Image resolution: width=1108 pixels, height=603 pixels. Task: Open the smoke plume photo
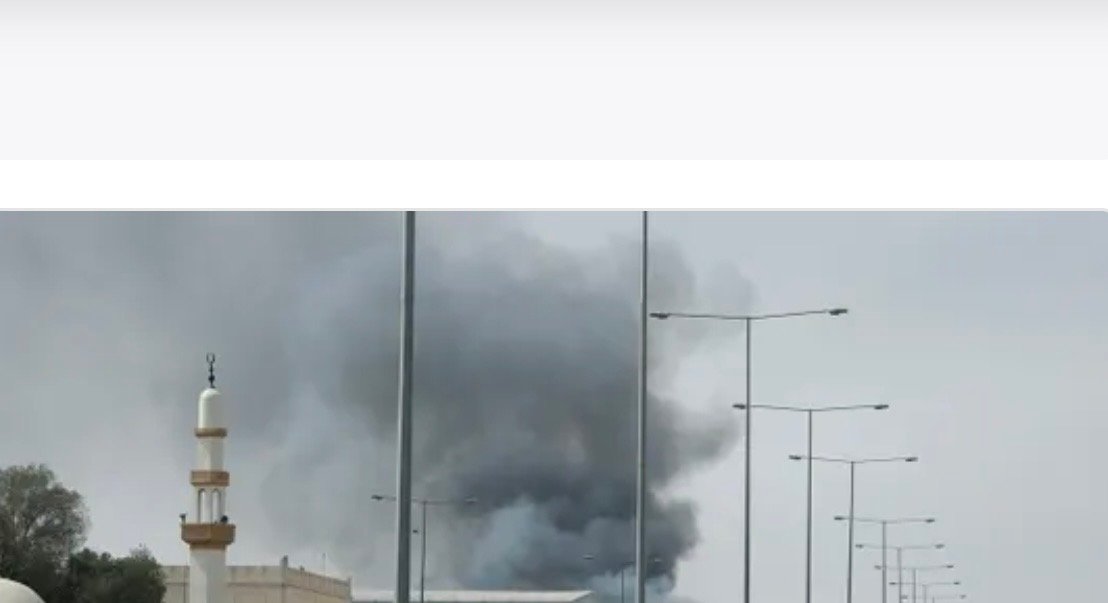pyautogui.click(x=554, y=406)
